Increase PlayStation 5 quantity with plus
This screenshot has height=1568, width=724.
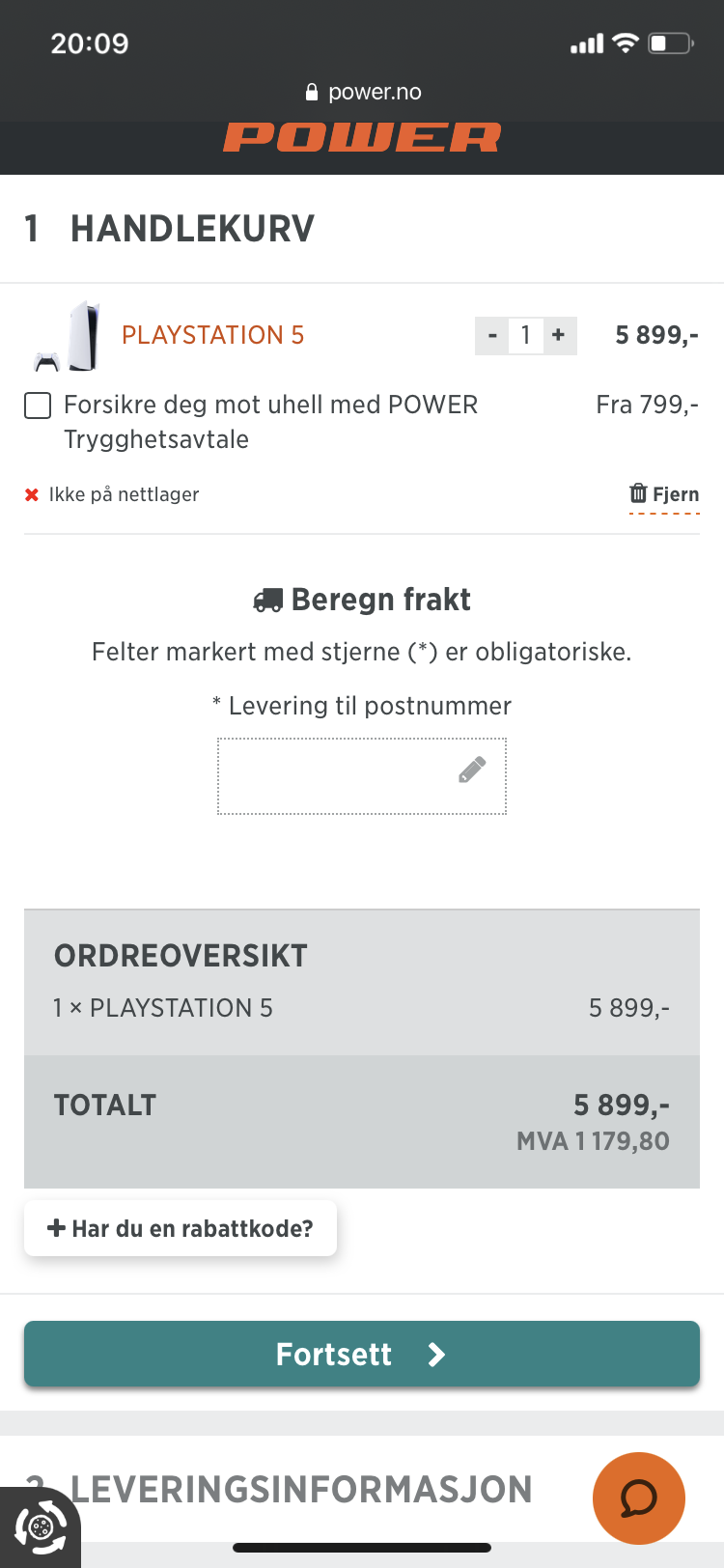559,335
